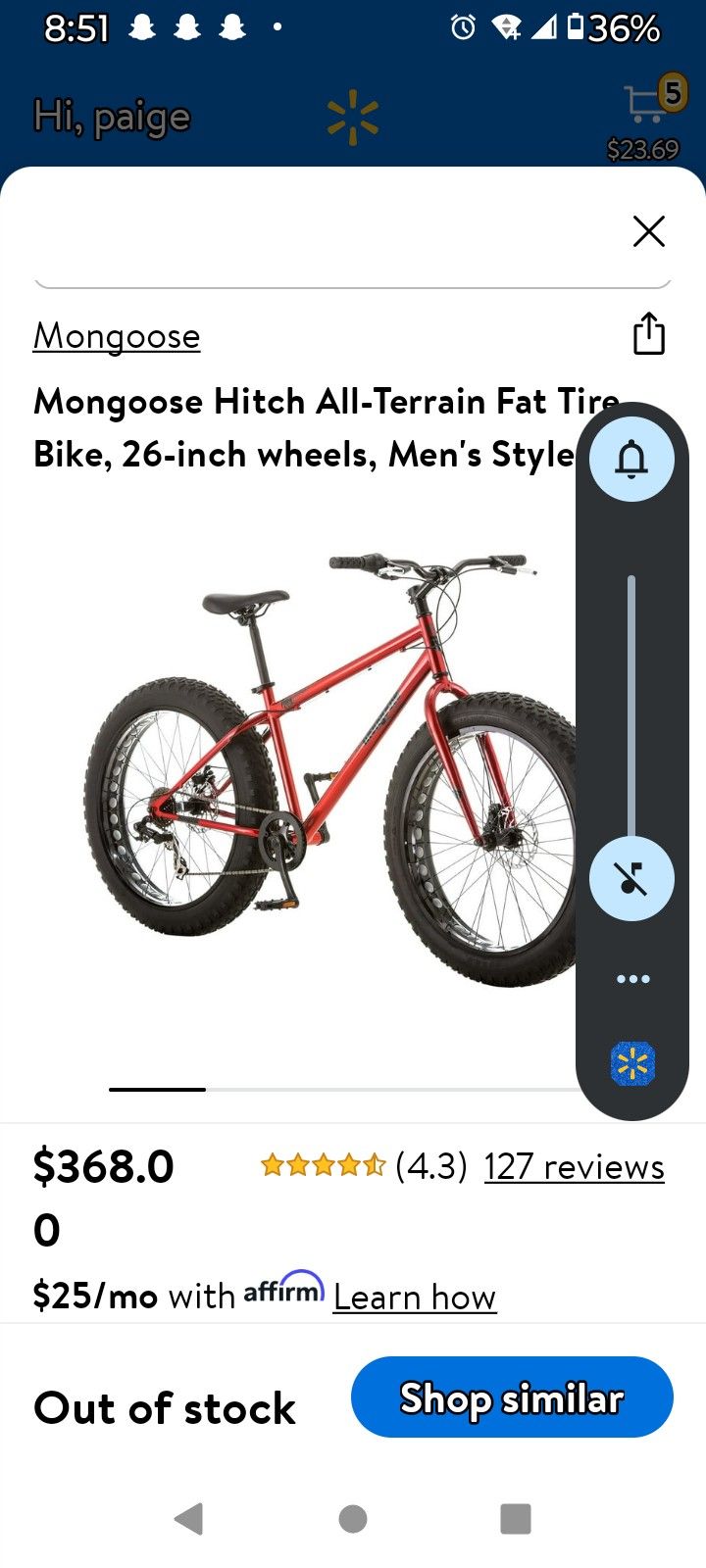Screen dimensions: 706x1568
Task: Open more volume settings dots
Action: tap(632, 979)
